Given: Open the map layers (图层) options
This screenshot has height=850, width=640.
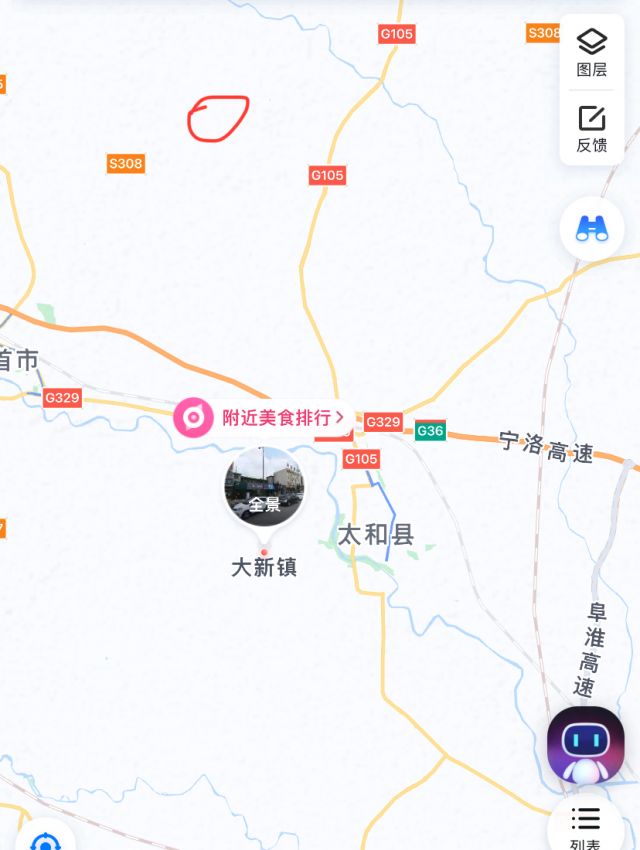Looking at the screenshot, I should (x=592, y=52).
